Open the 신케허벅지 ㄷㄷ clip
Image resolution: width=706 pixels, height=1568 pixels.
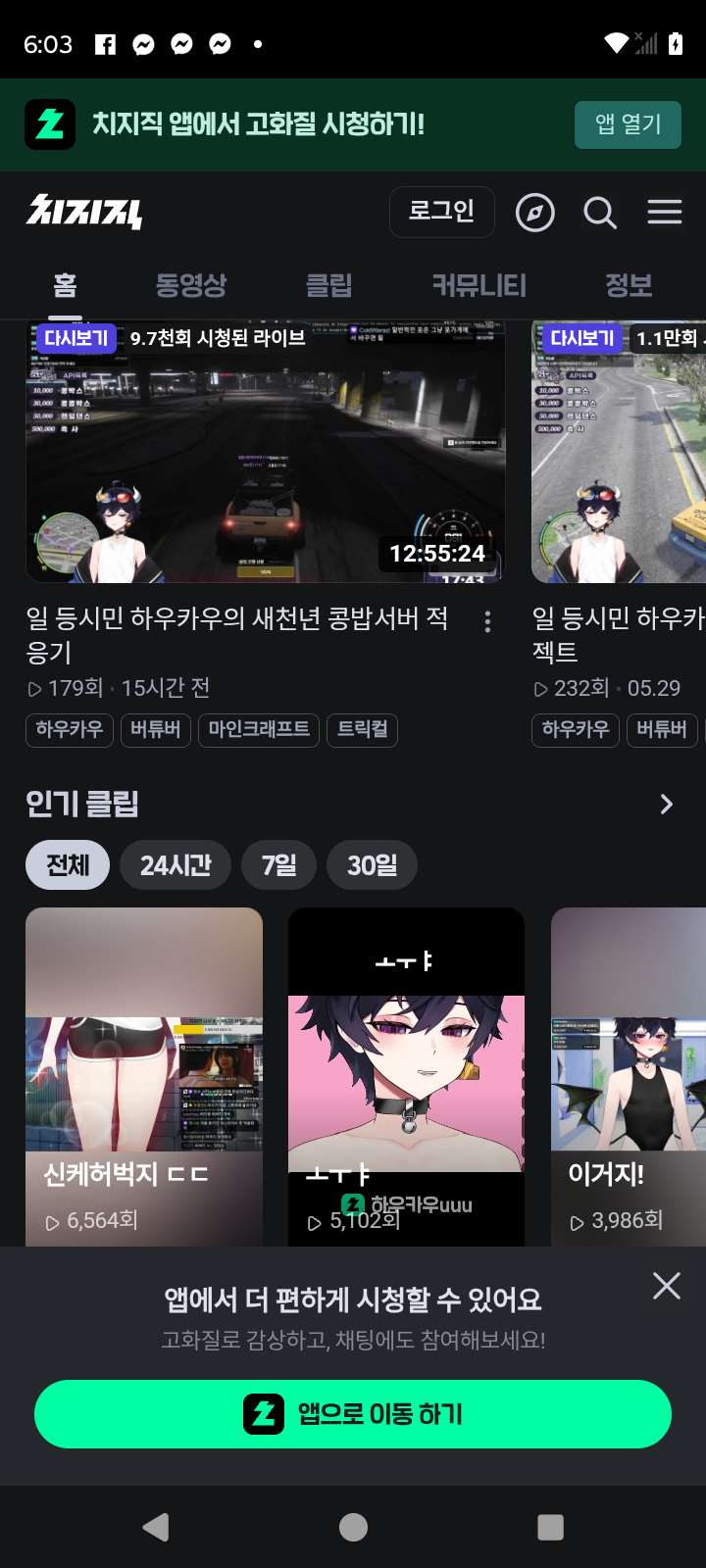point(144,1078)
